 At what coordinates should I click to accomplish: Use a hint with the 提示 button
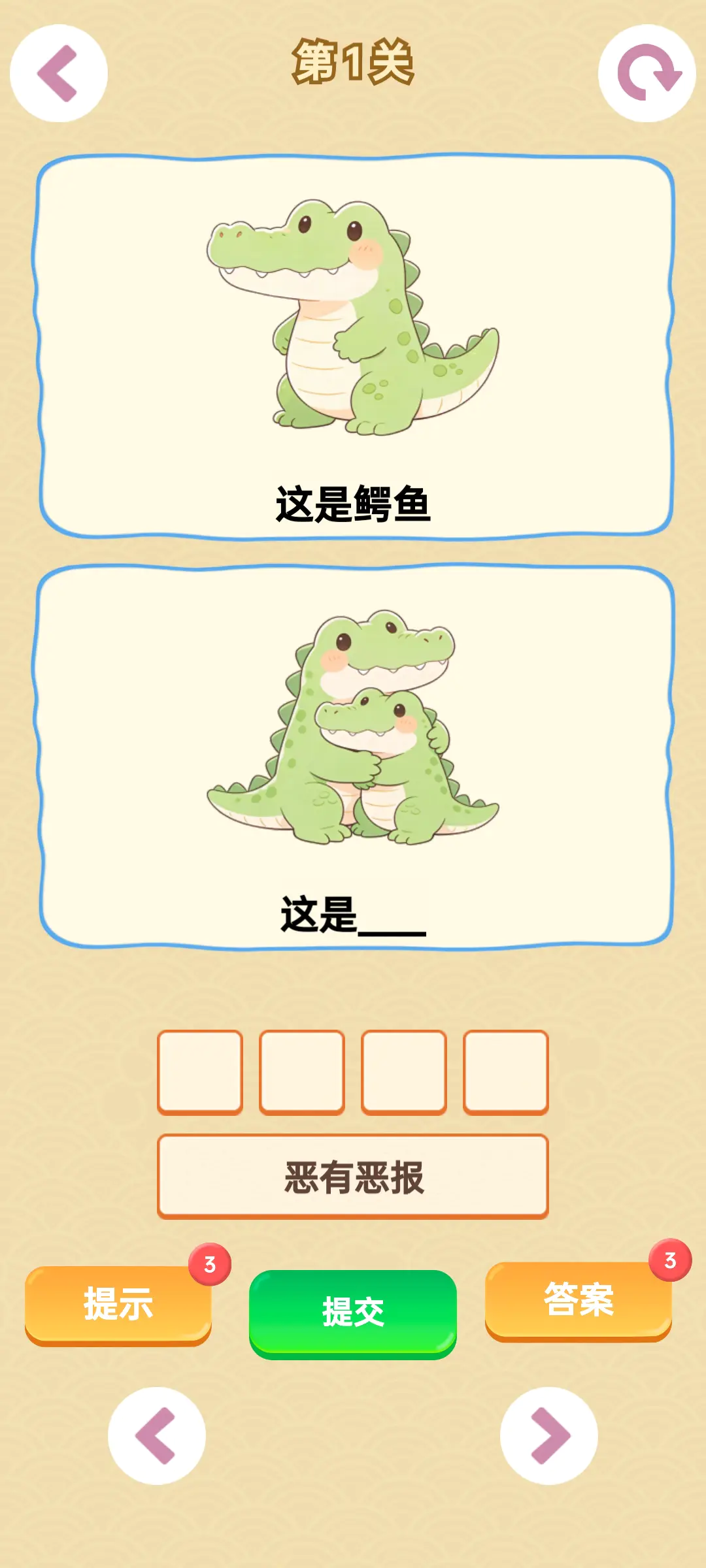118,1304
